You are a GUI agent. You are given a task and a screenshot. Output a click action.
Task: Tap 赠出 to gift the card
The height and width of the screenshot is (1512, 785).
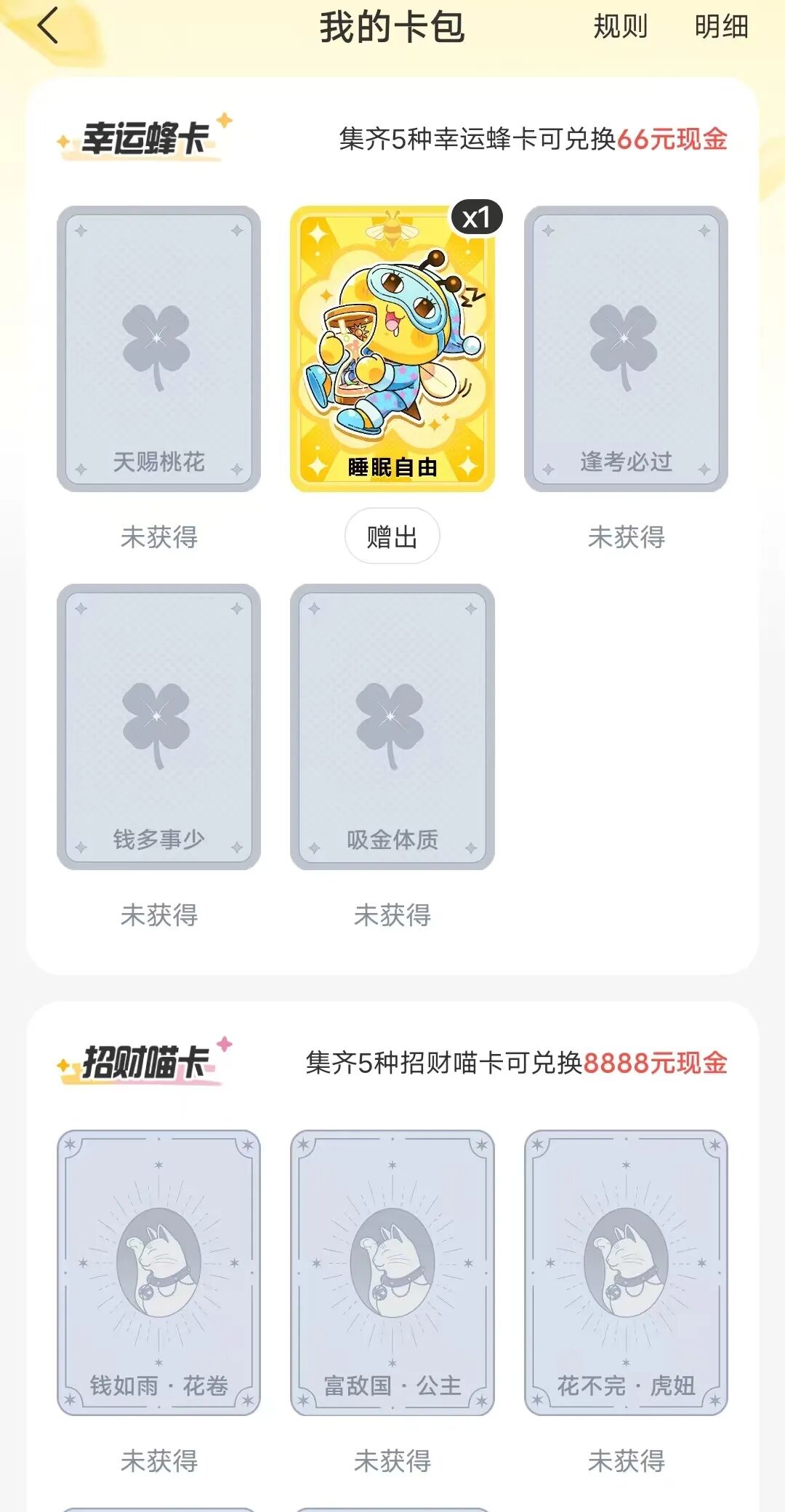[x=392, y=536]
